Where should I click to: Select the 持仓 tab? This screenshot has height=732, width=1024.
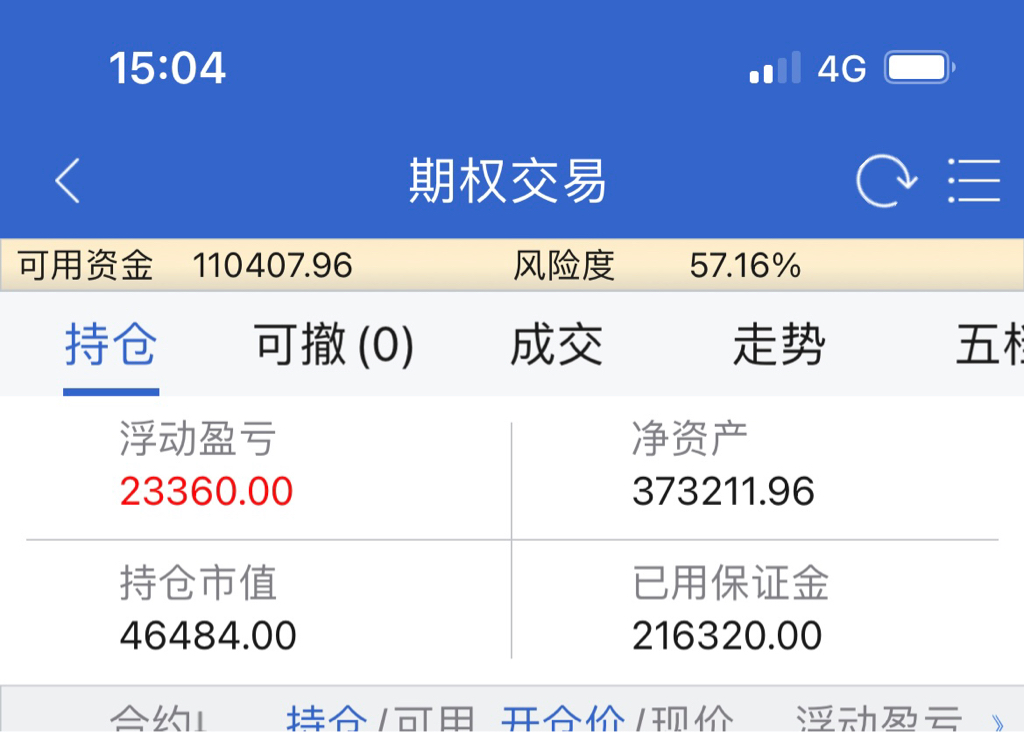point(111,346)
